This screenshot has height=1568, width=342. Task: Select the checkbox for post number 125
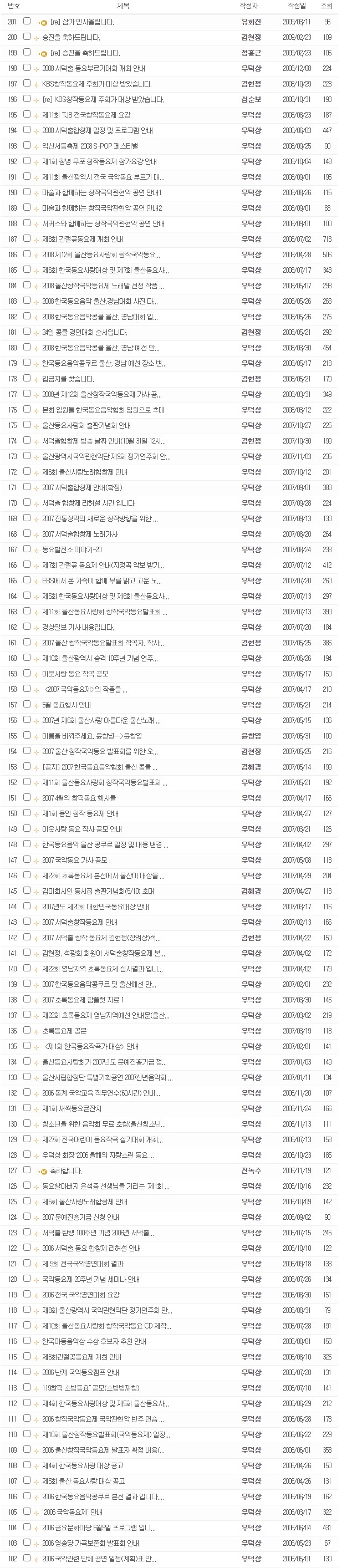pos(27,1201)
